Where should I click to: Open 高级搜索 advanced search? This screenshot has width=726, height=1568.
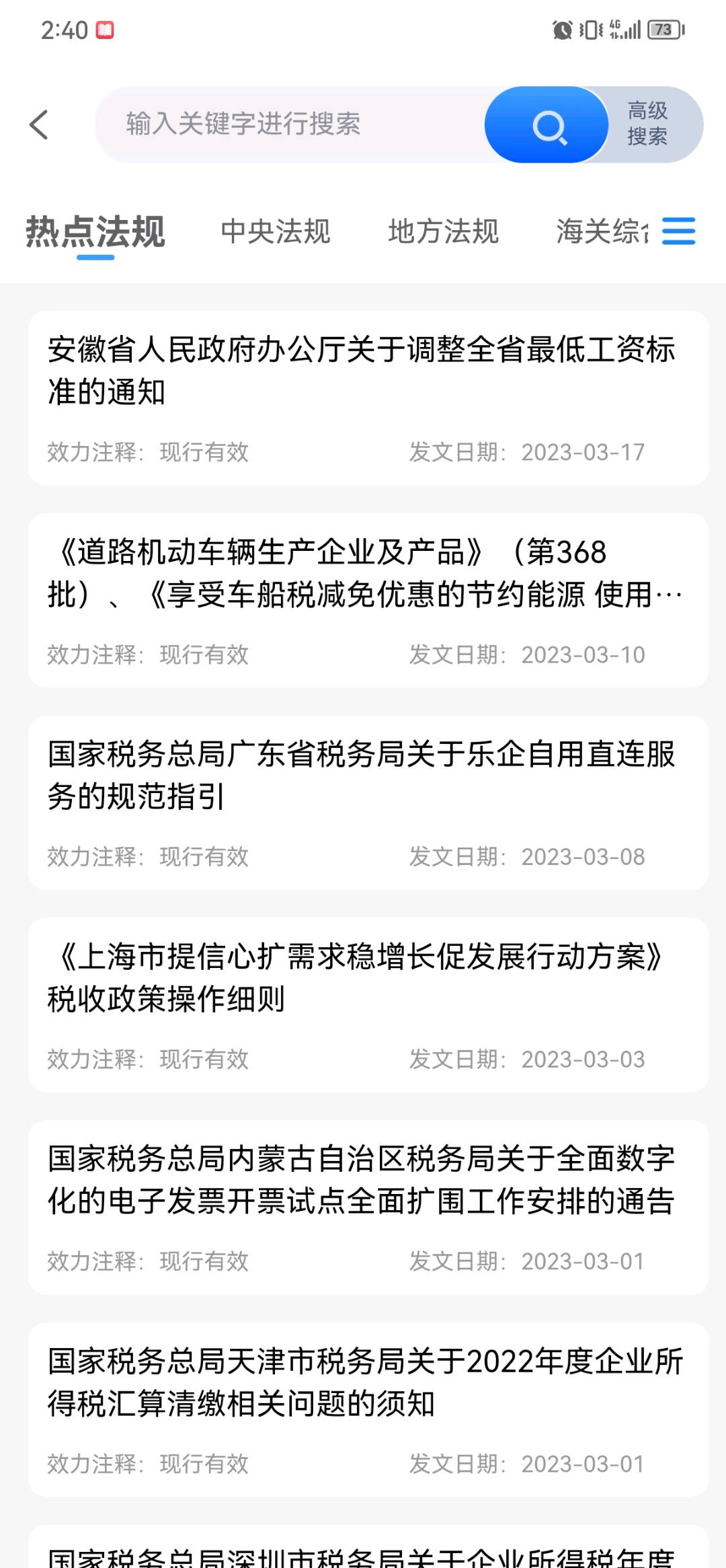[648, 124]
